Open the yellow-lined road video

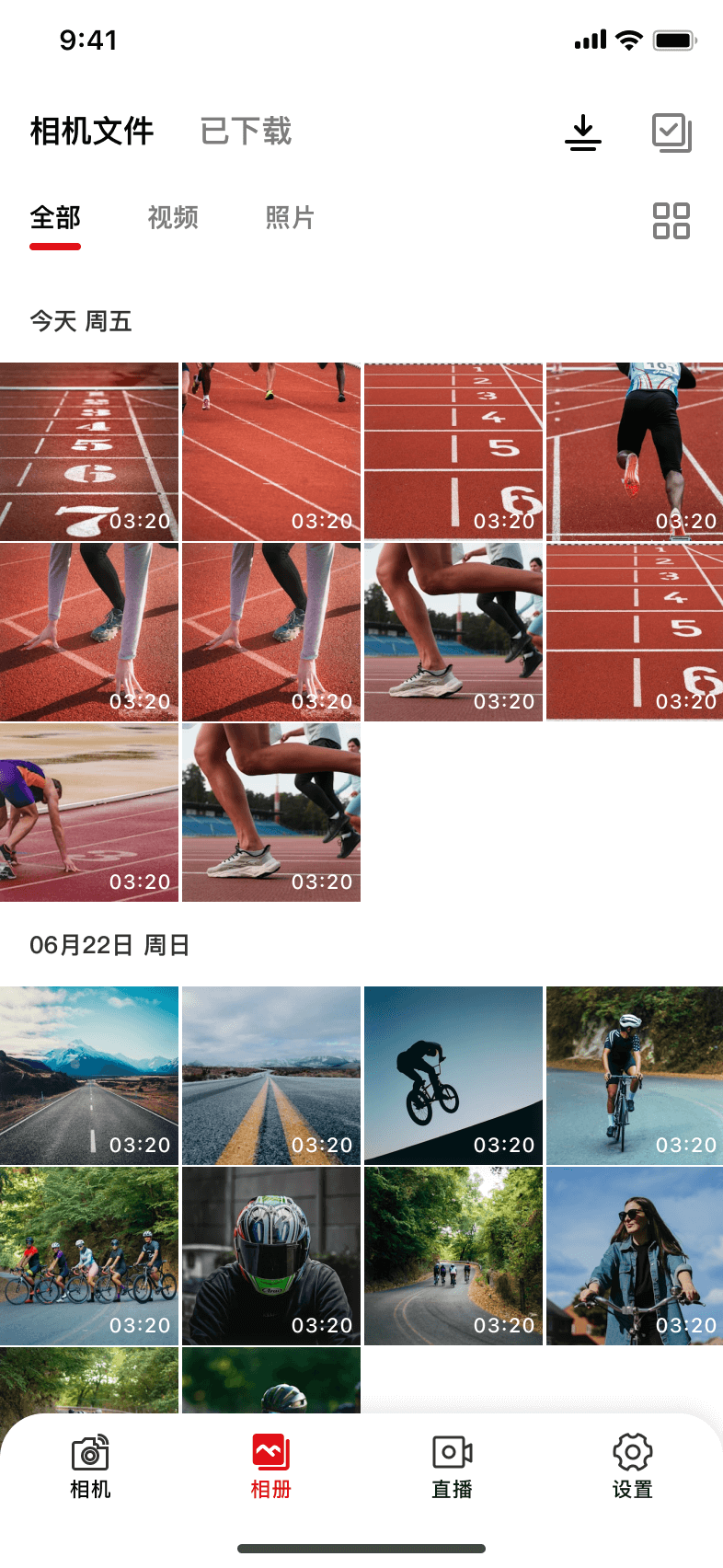click(x=270, y=1075)
